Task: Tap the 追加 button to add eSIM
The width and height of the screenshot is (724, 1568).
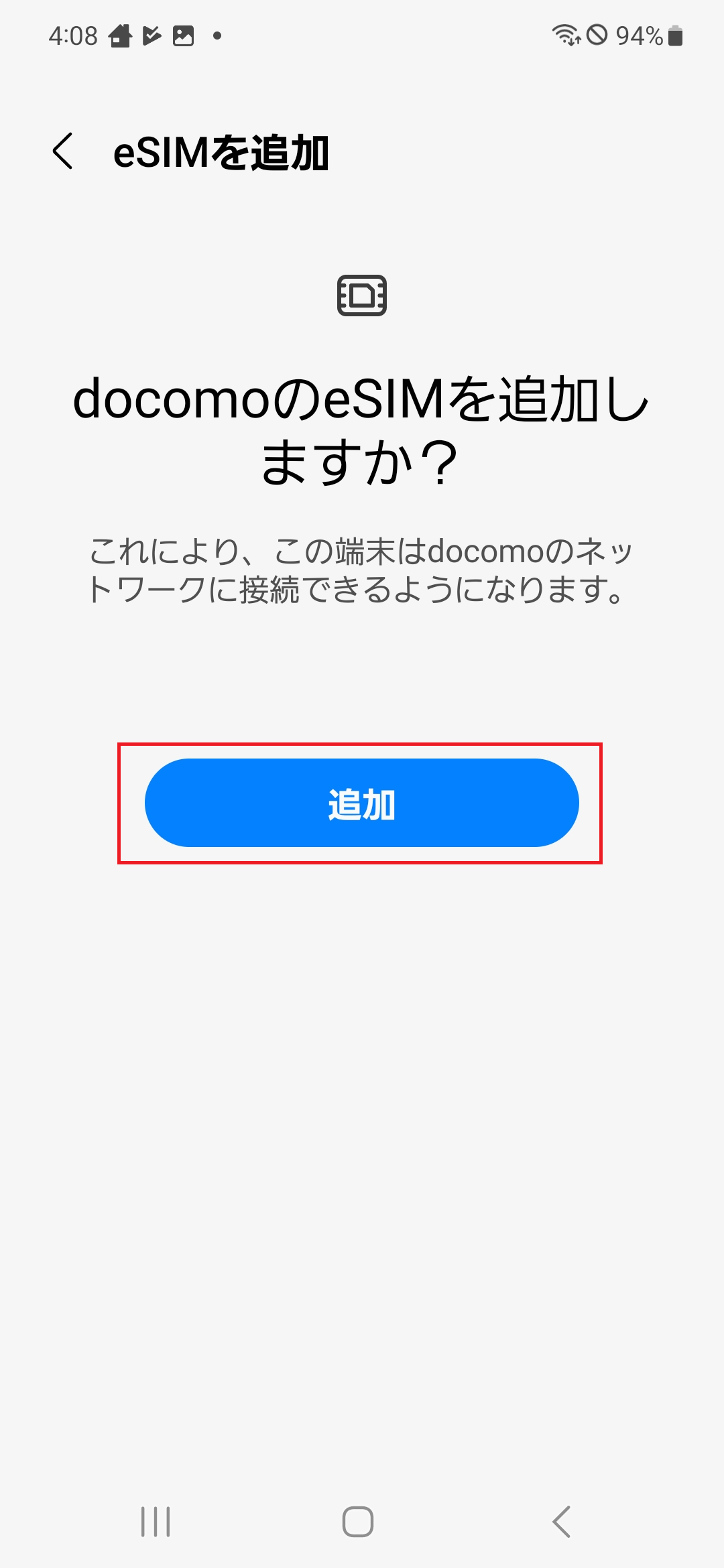Action: 361,803
